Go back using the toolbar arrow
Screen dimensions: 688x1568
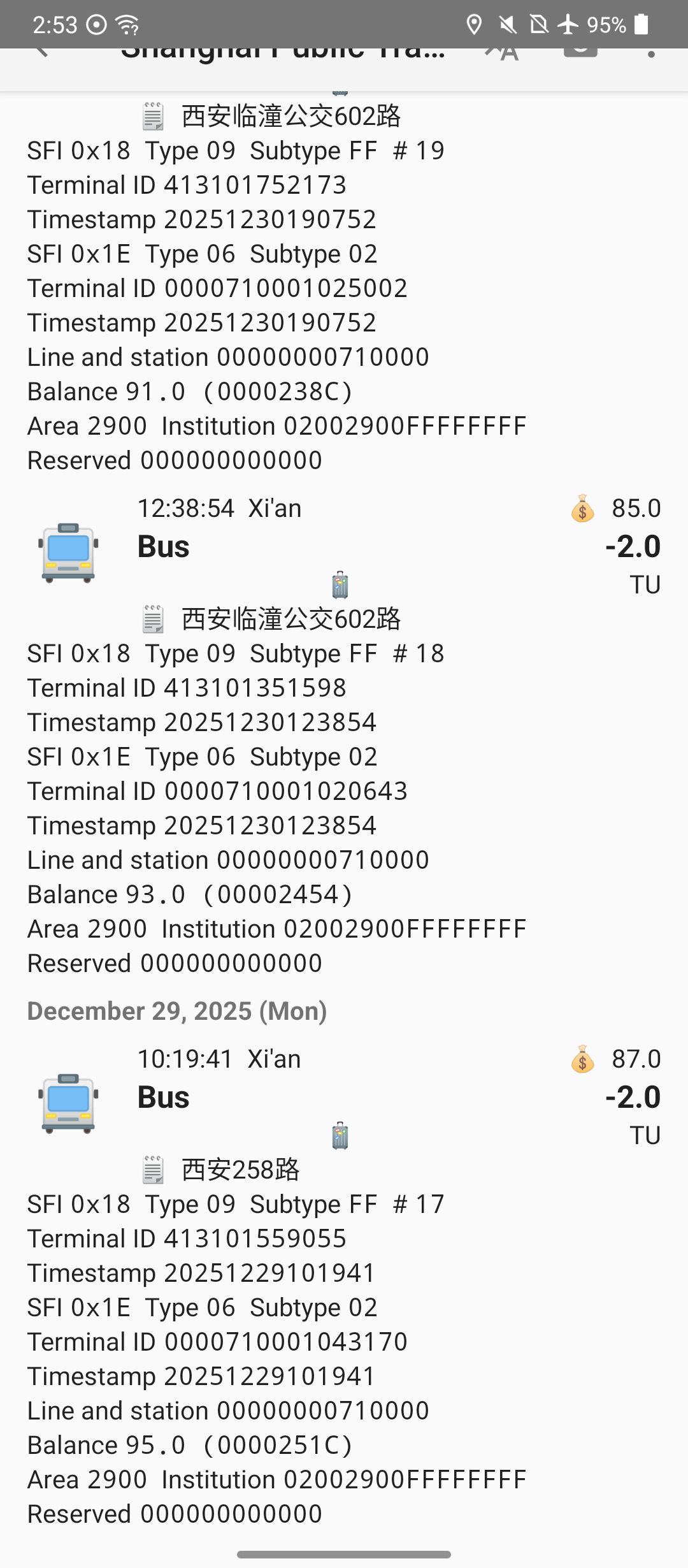pos(42,51)
